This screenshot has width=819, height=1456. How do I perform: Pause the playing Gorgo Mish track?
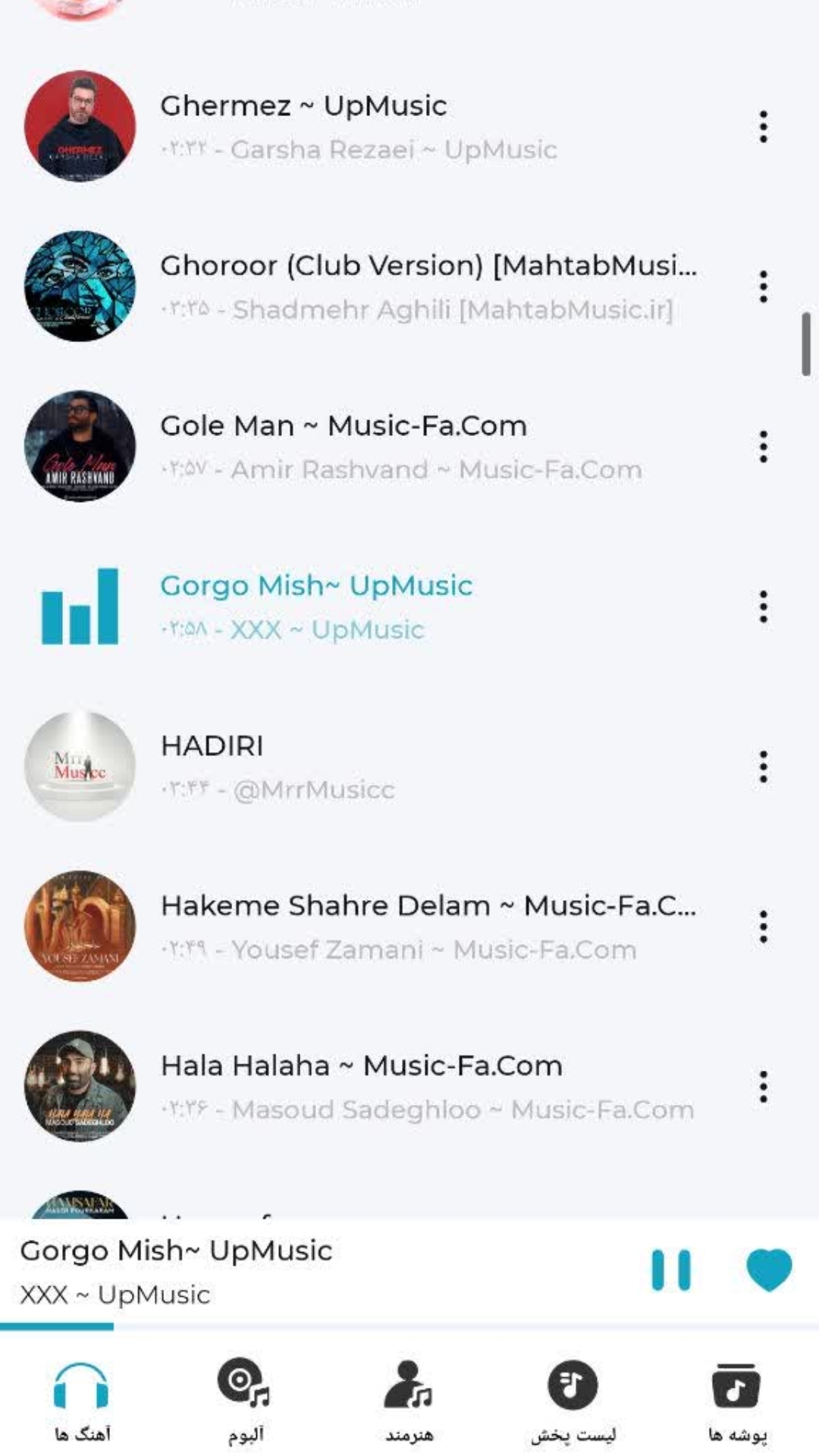(671, 1269)
